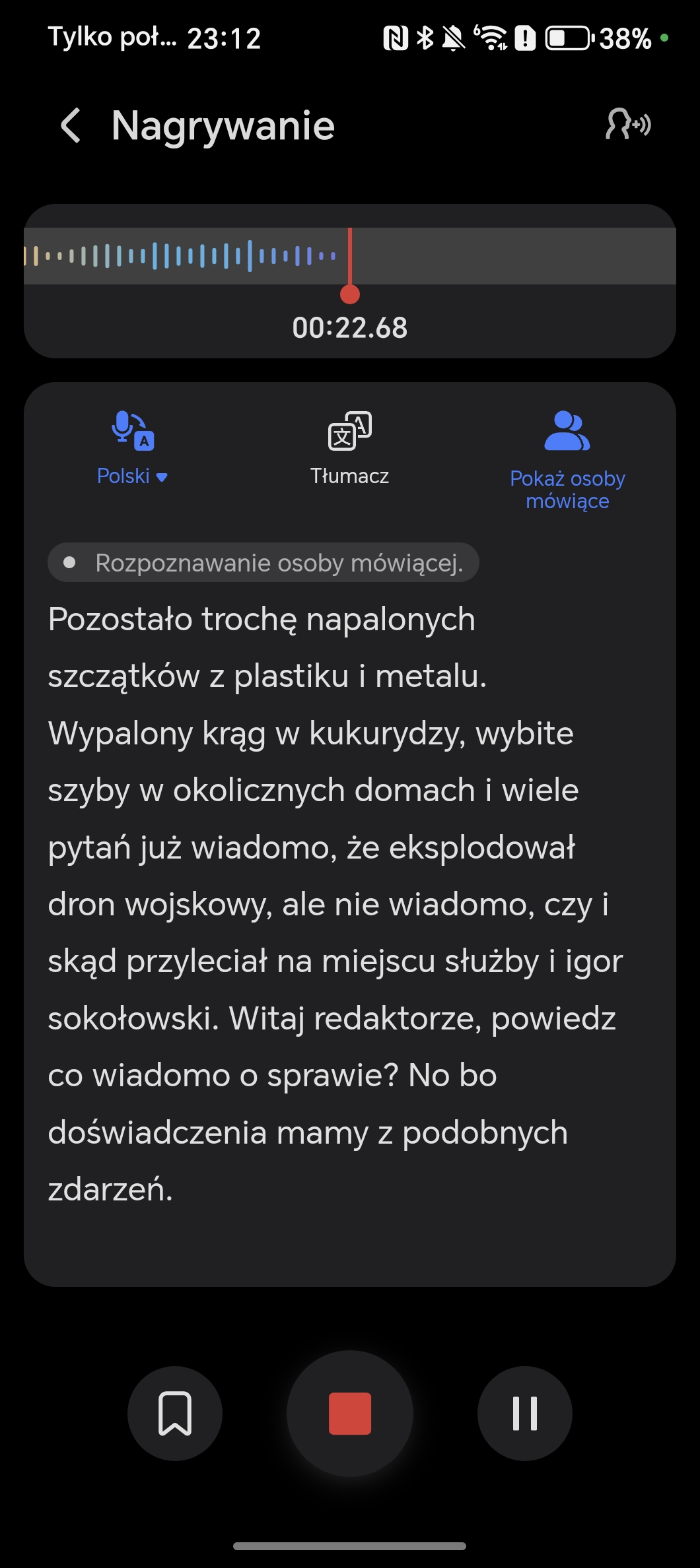Open the Polski language dropdown
Viewport: 700px width, 1568px height.
[x=132, y=449]
